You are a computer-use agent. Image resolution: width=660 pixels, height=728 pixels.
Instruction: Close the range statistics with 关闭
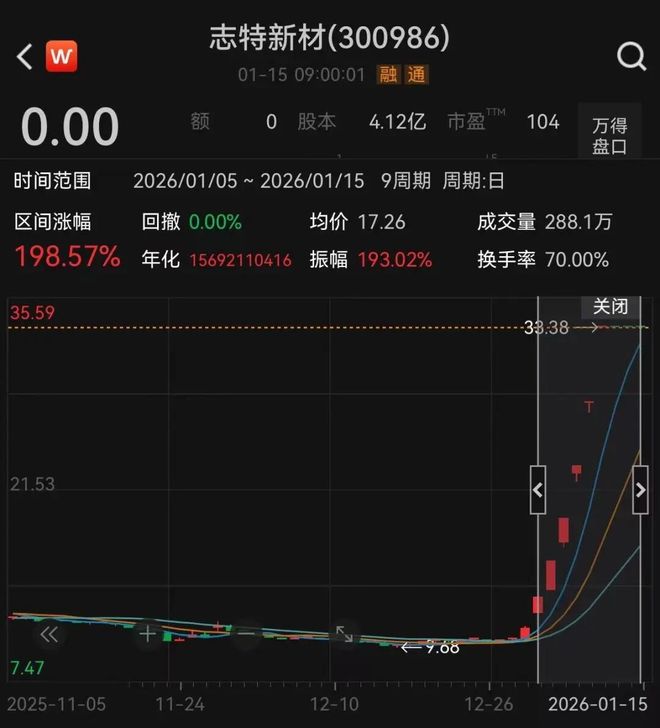[x=610, y=307]
